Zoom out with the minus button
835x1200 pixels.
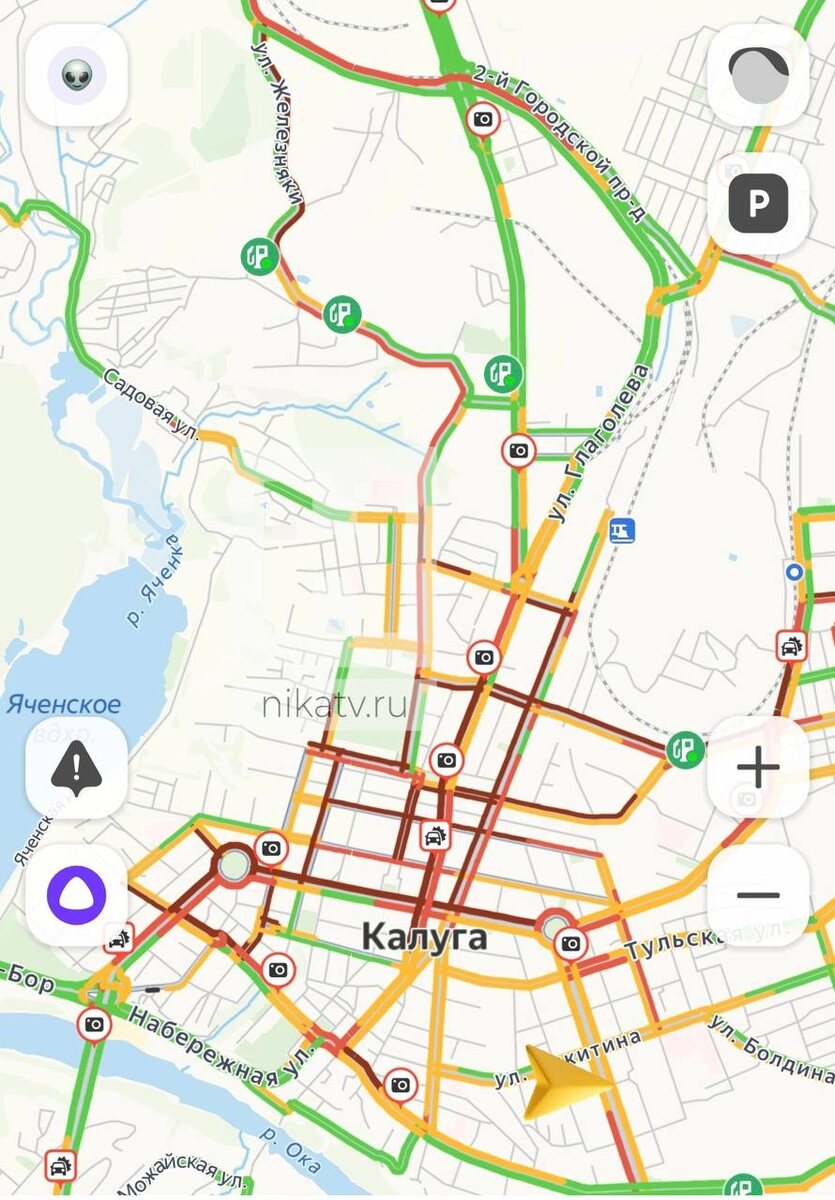coord(758,895)
